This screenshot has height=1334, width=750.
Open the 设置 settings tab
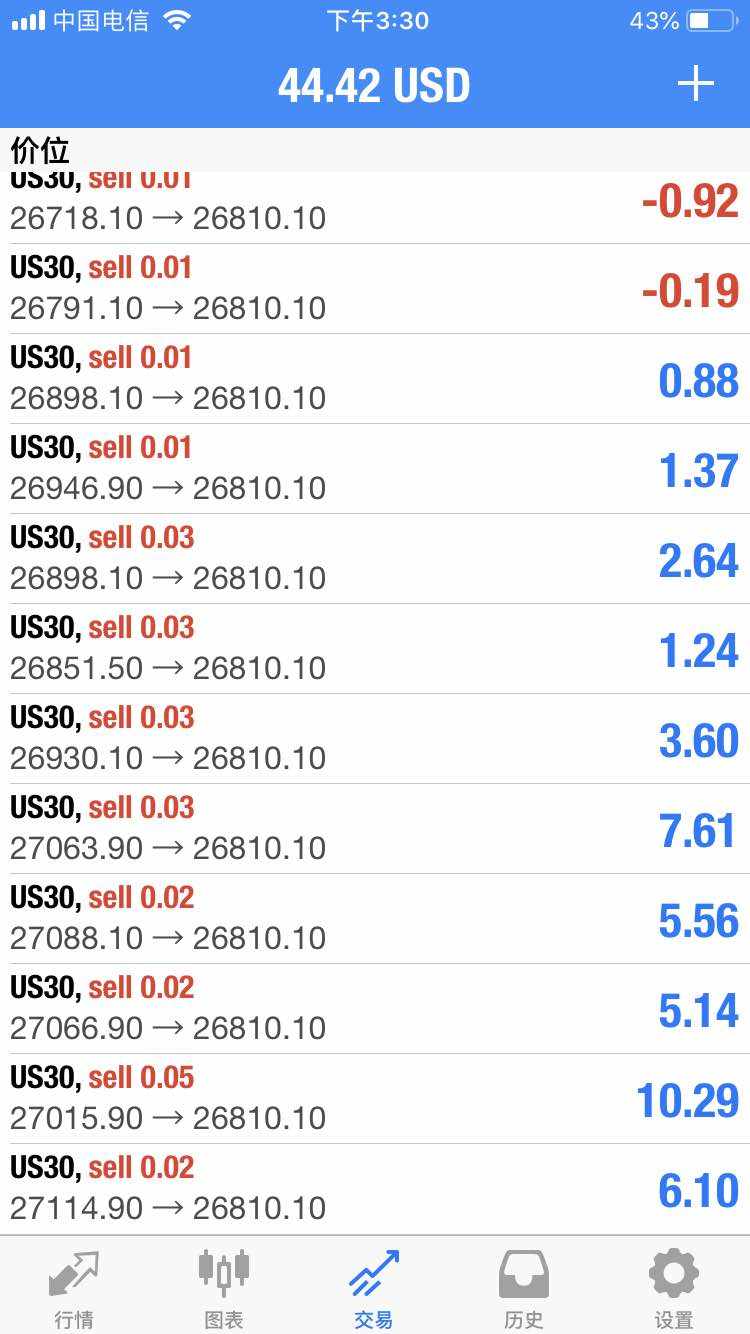tap(673, 1286)
